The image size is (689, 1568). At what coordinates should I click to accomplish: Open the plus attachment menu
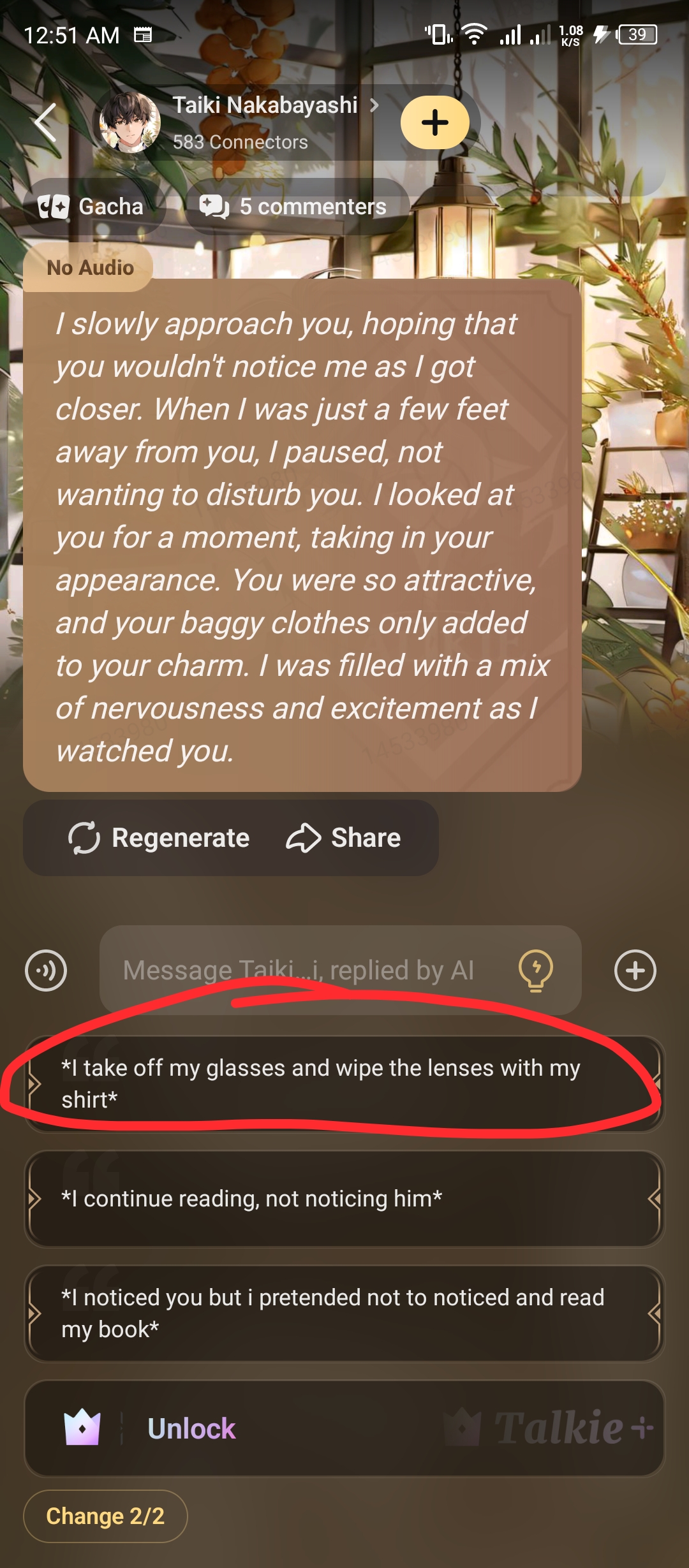point(635,971)
